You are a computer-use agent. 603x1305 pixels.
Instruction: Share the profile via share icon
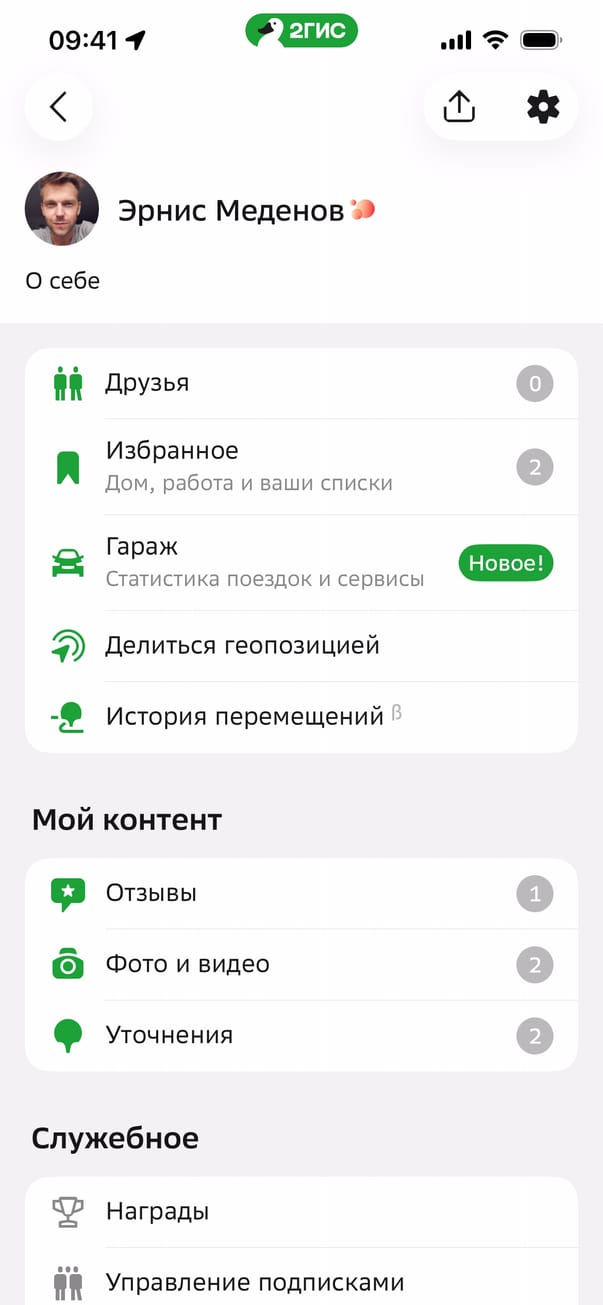(x=459, y=107)
